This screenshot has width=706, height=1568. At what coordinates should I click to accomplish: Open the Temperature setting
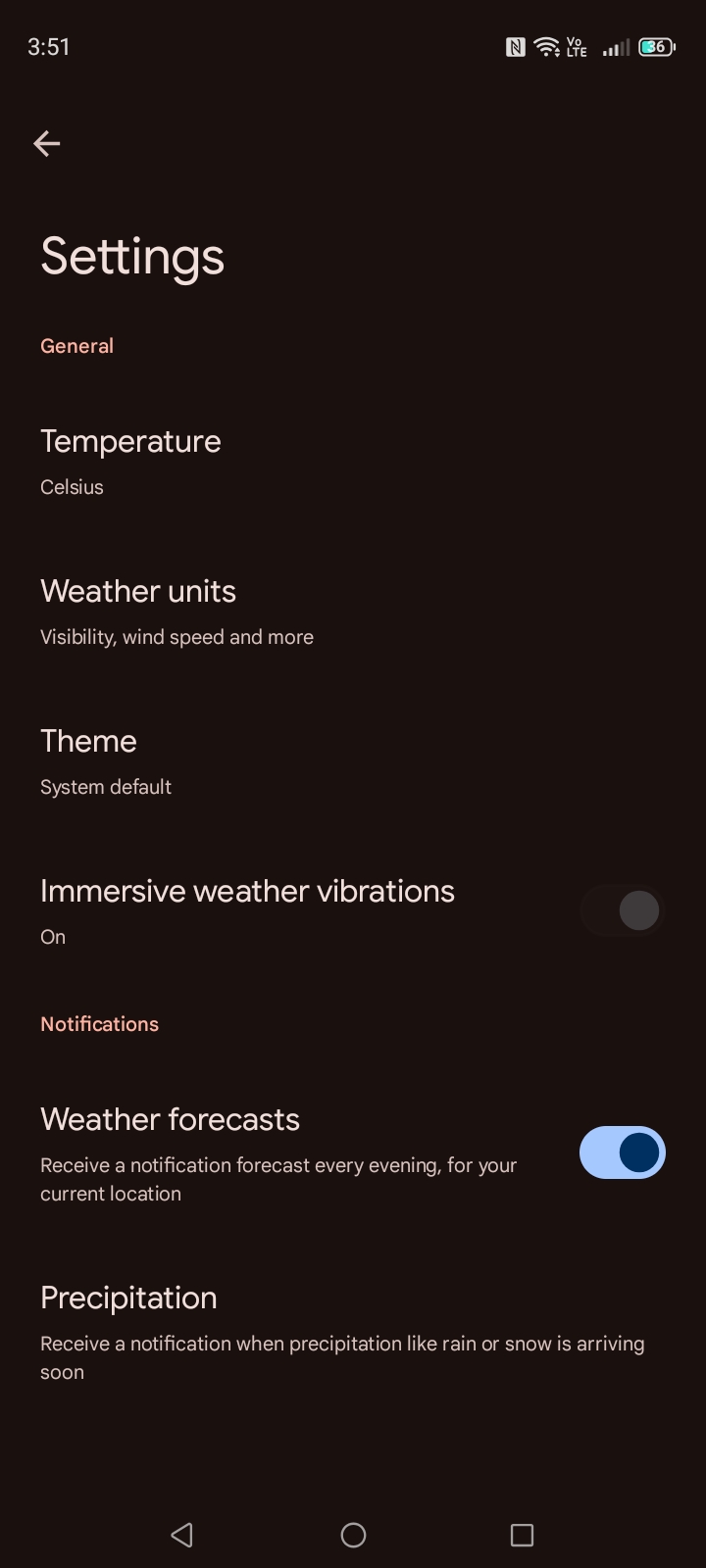pyautogui.click(x=130, y=462)
